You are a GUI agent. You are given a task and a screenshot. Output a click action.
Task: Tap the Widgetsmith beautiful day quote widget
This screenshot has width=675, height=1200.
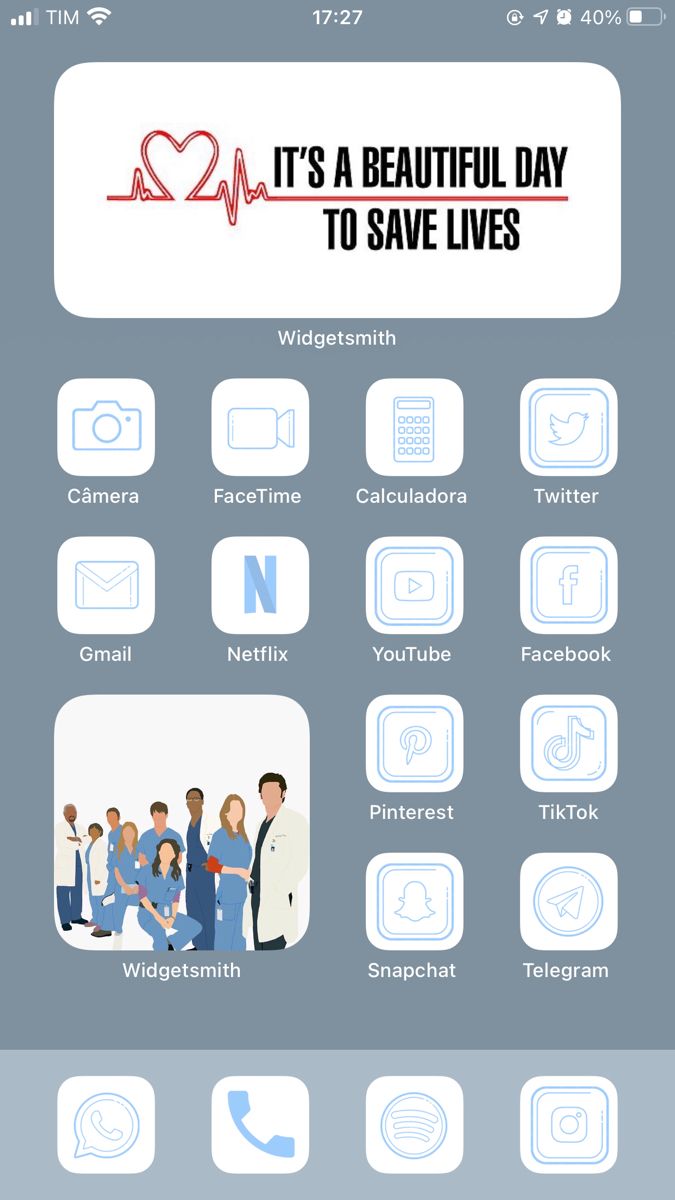click(337, 190)
